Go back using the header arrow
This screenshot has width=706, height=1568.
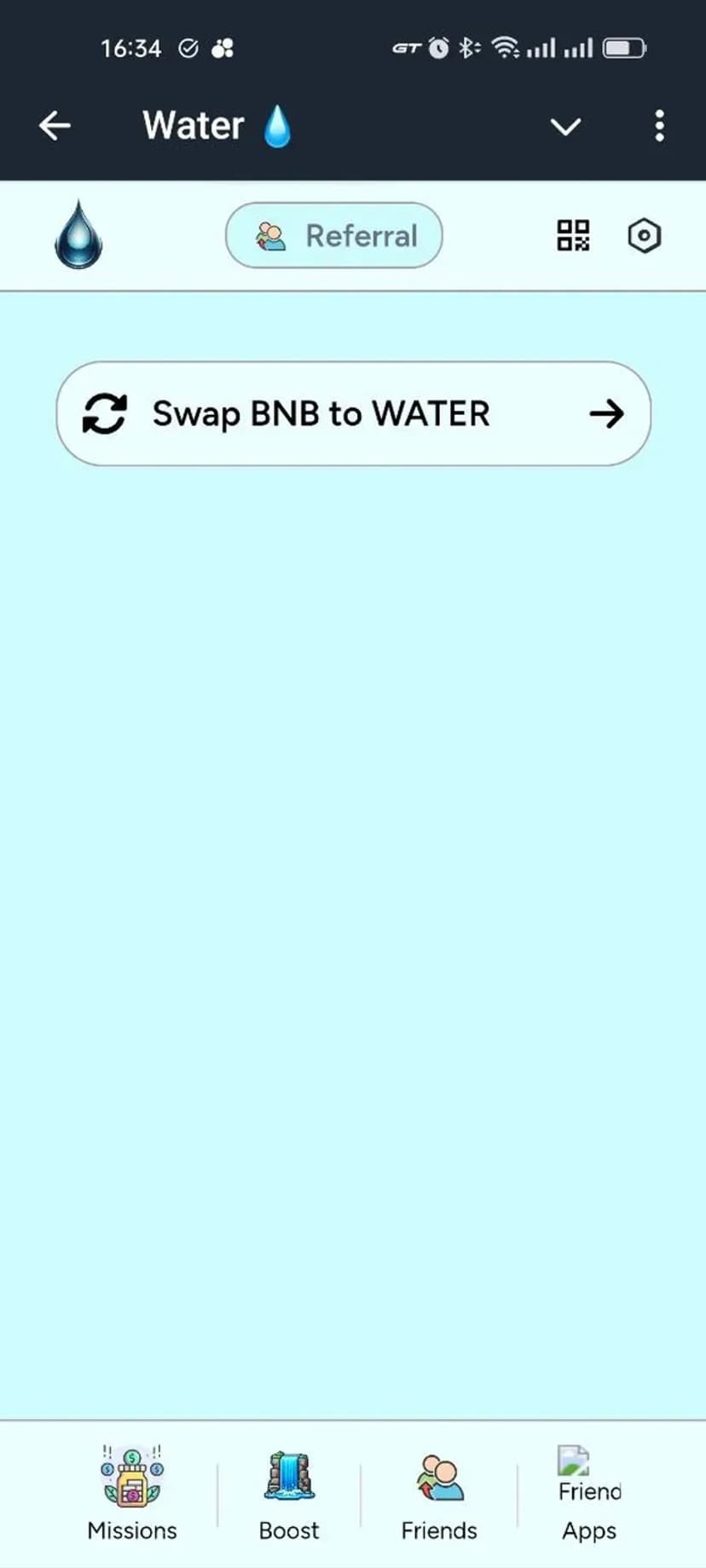55,126
